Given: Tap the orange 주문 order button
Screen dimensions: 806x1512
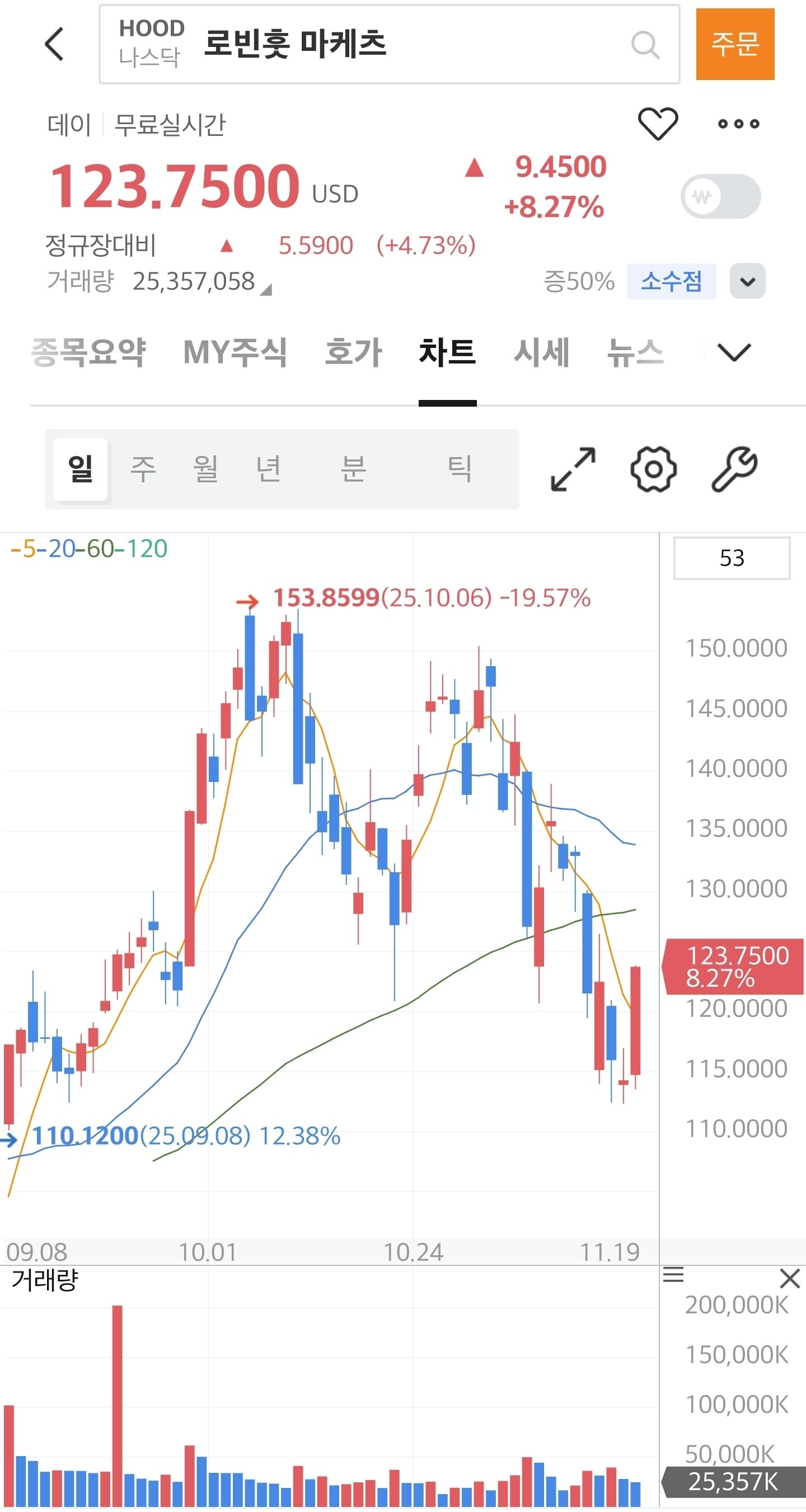Looking at the screenshot, I should click(734, 44).
